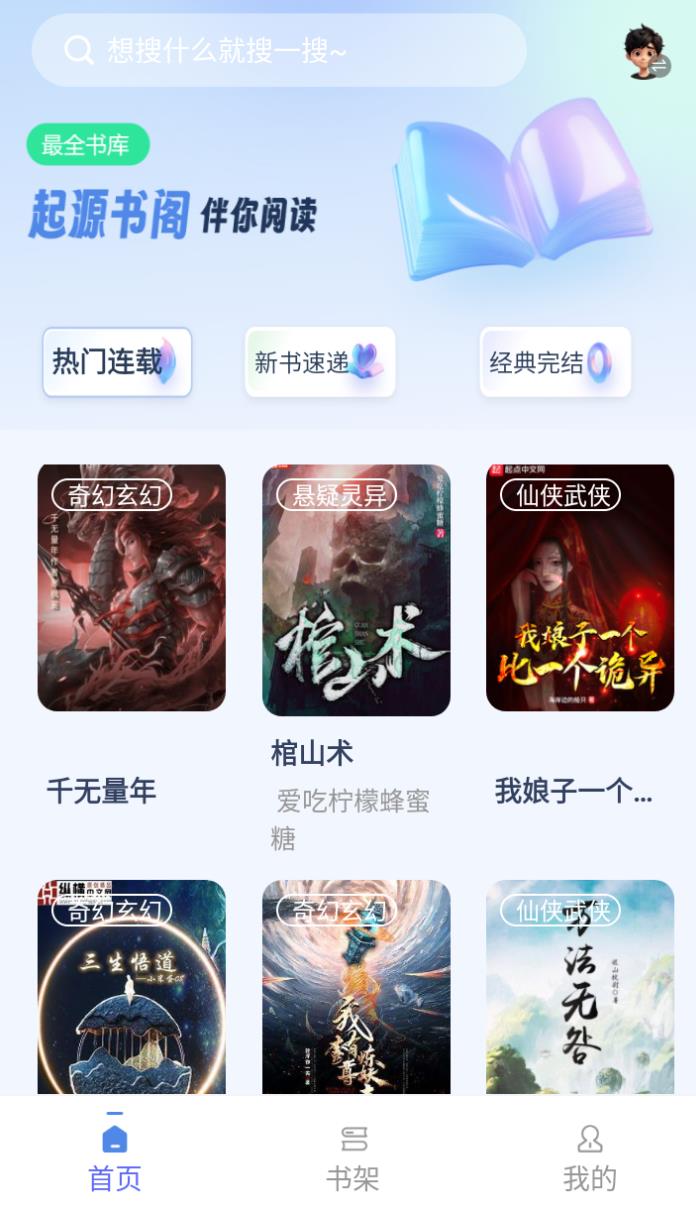Switch to the 我的 tab
The height and width of the screenshot is (1206, 696).
589,1158
